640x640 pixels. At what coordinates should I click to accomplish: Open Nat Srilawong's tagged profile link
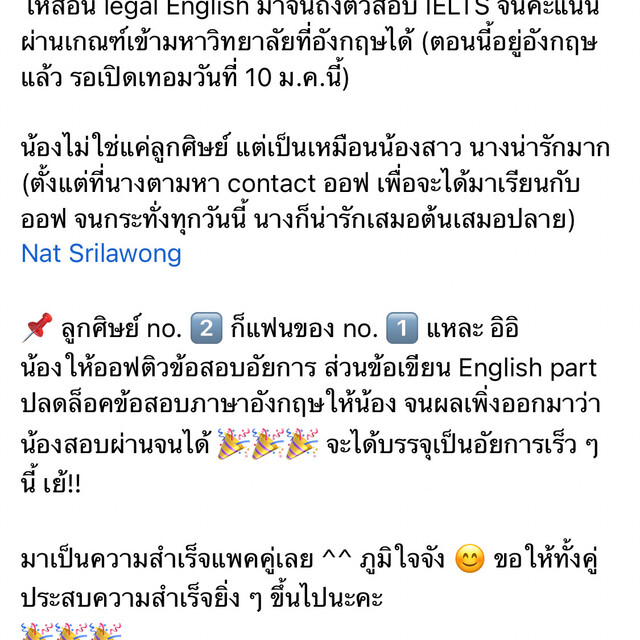101,253
